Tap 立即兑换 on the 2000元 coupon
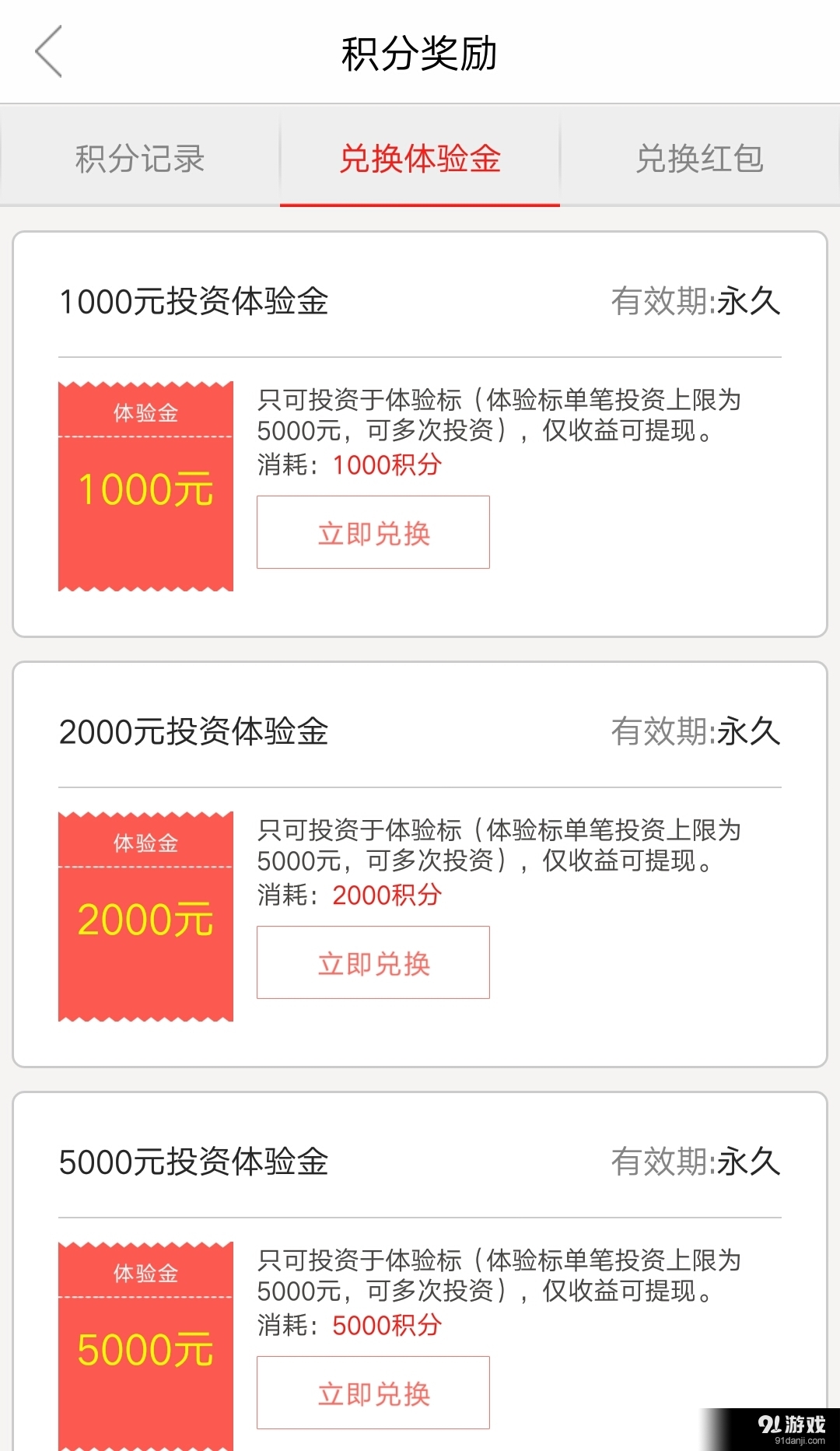The height and width of the screenshot is (1451, 840). pyautogui.click(x=373, y=962)
